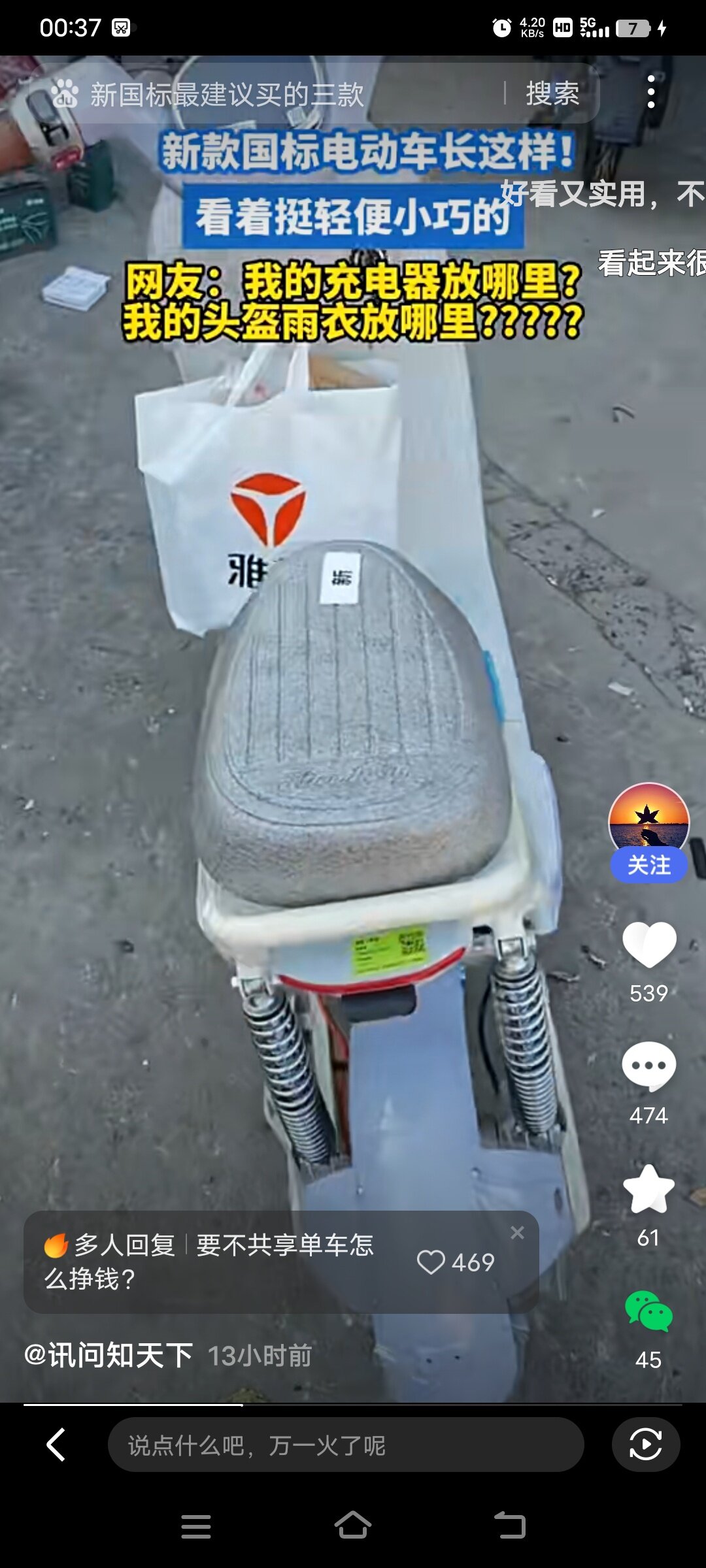The width and height of the screenshot is (706, 1568).
Task: Tap the 搜索 button
Action: click(552, 95)
